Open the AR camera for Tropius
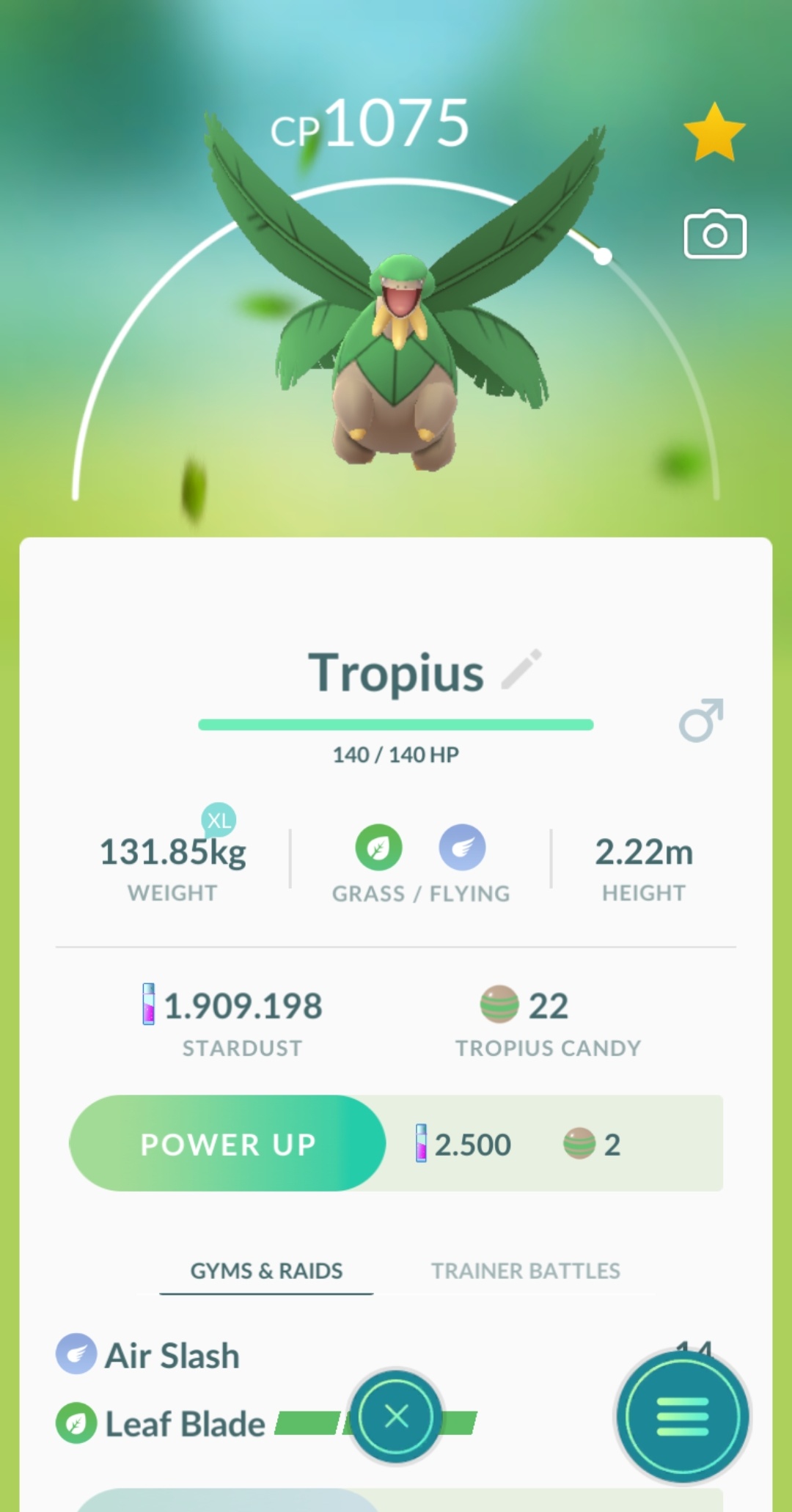 pos(715,234)
